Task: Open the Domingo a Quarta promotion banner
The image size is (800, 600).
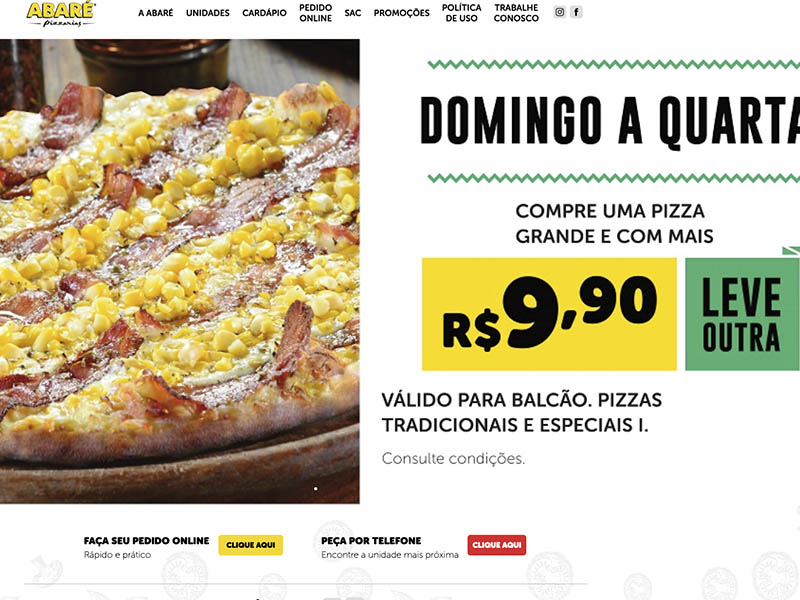Action: [600, 270]
